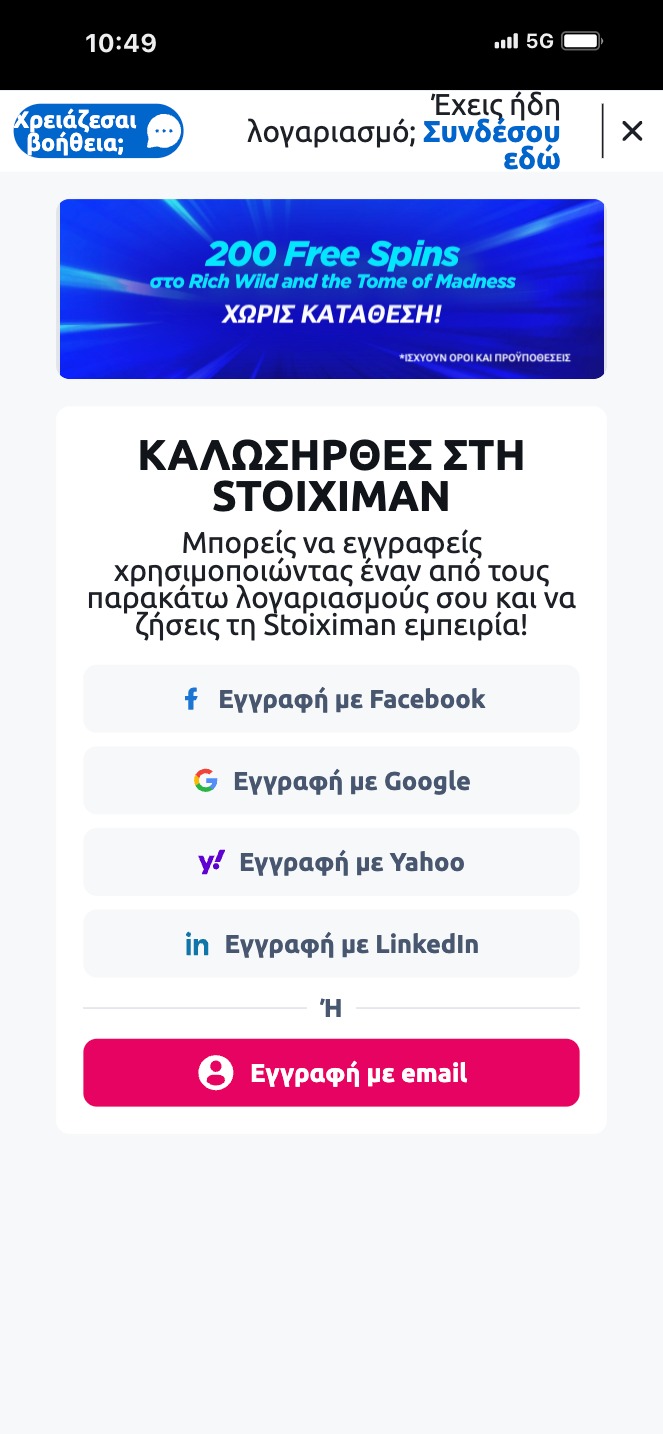The height and width of the screenshot is (1434, 663).
Task: Register with Yahoo
Action: [331, 862]
